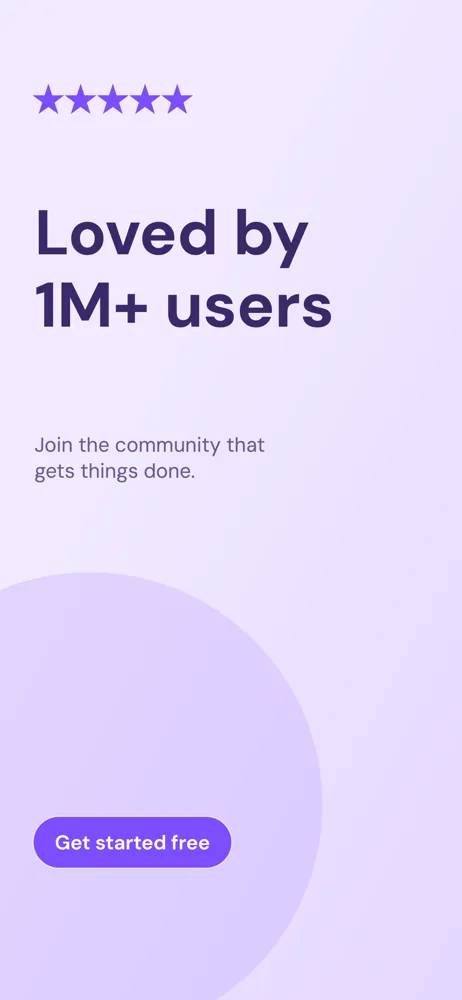Tap the Get started free button
This screenshot has height=1000, width=462.
coord(132,842)
